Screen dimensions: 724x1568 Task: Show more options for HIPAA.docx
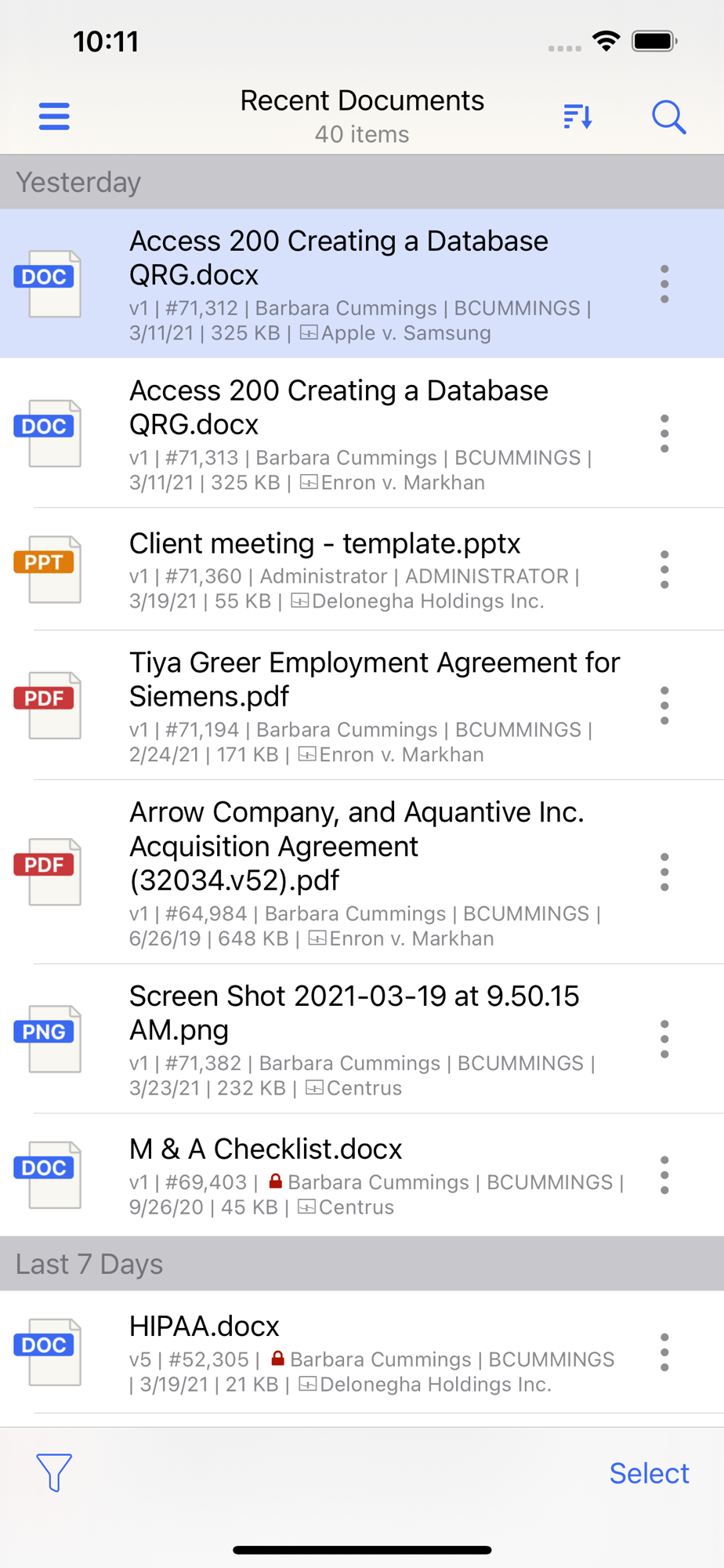(664, 1352)
